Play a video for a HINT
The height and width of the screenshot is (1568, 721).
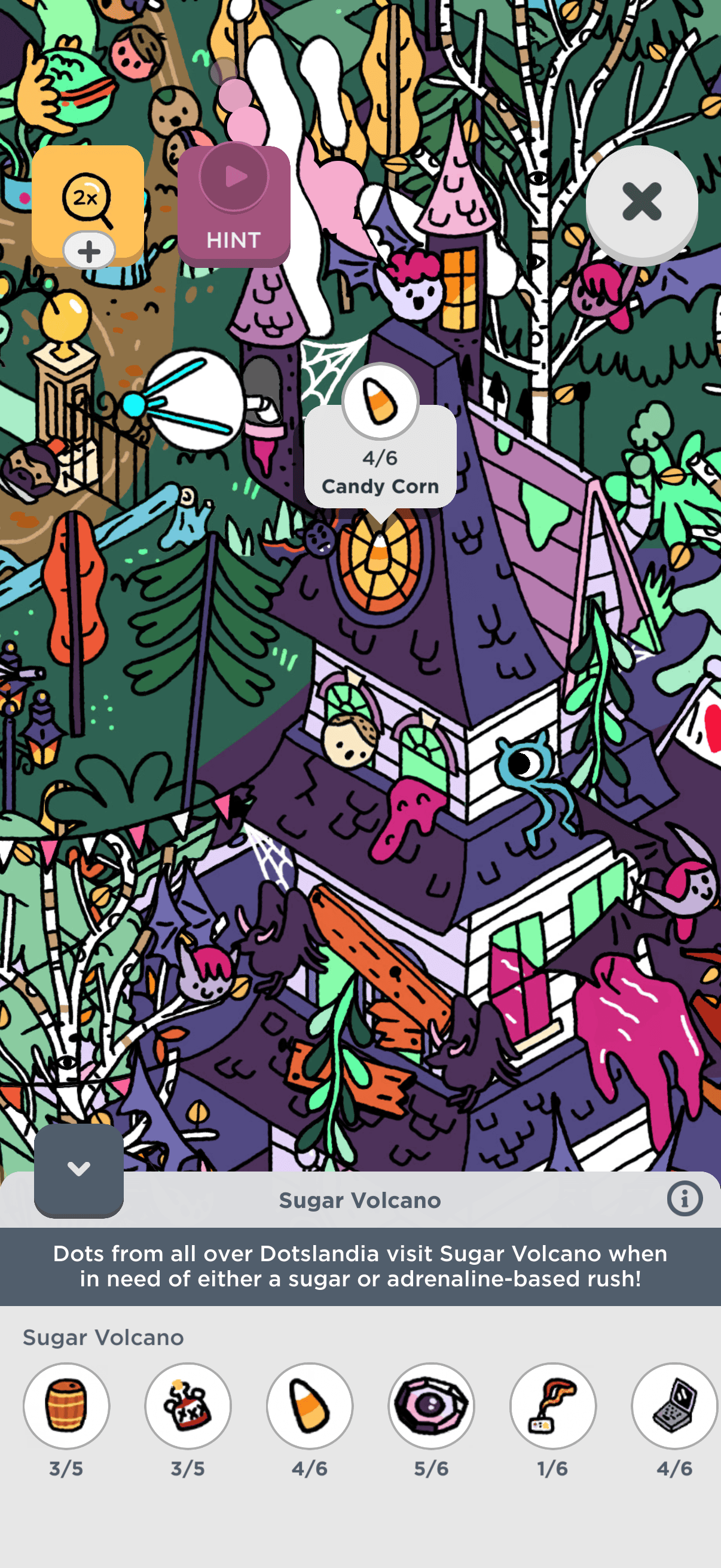(x=234, y=205)
